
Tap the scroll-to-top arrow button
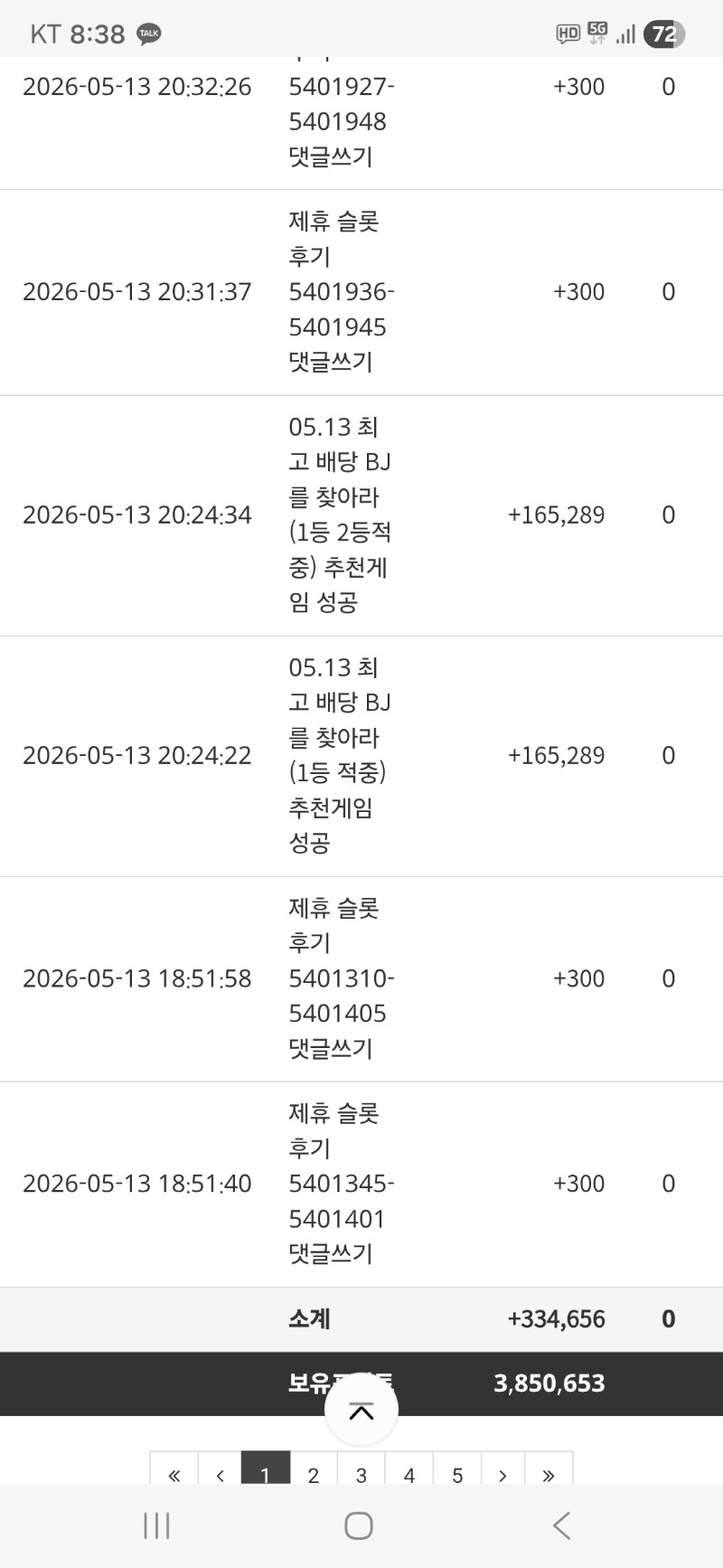tap(361, 1411)
